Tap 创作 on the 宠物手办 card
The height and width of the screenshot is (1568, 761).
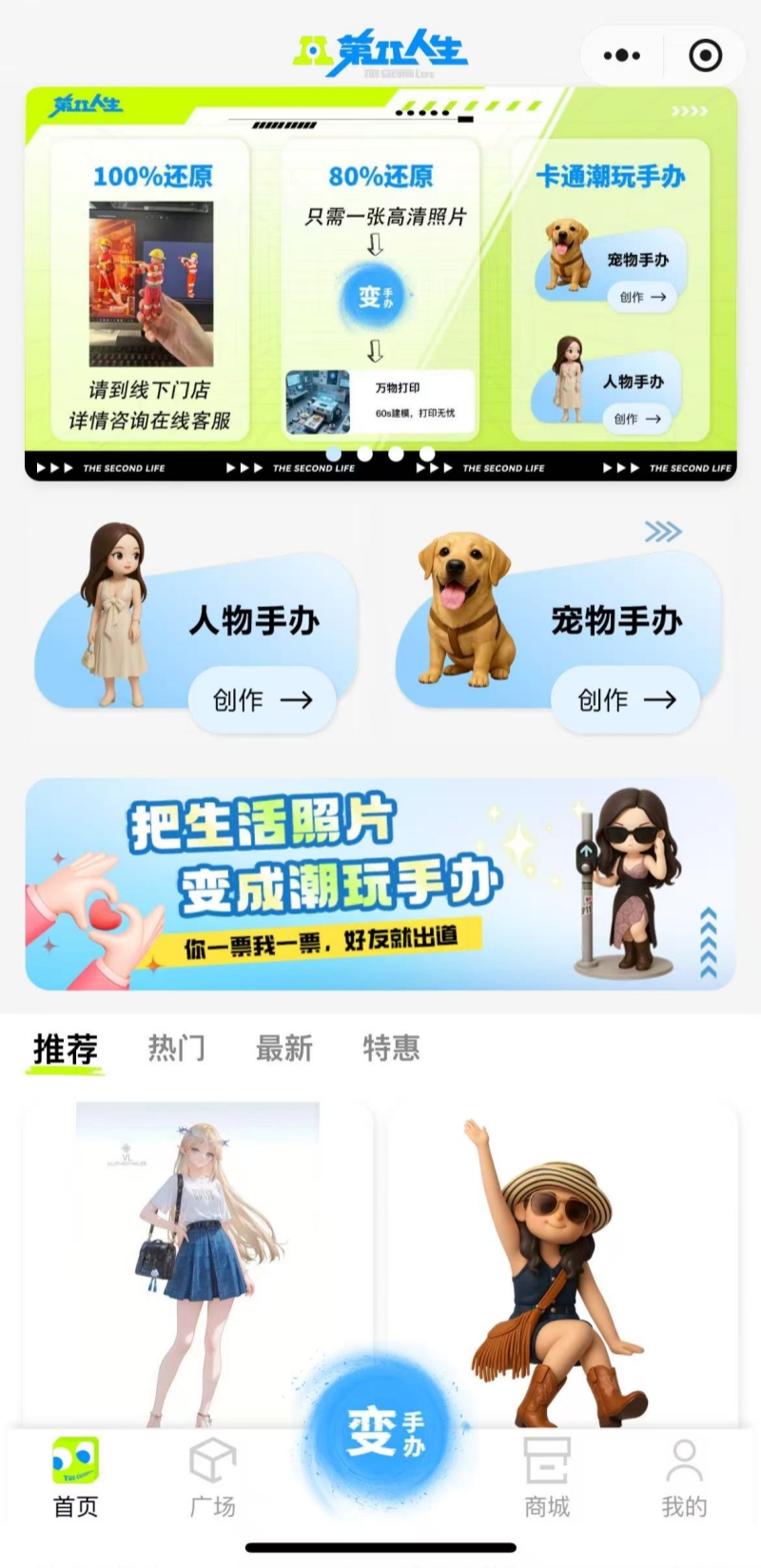point(626,700)
